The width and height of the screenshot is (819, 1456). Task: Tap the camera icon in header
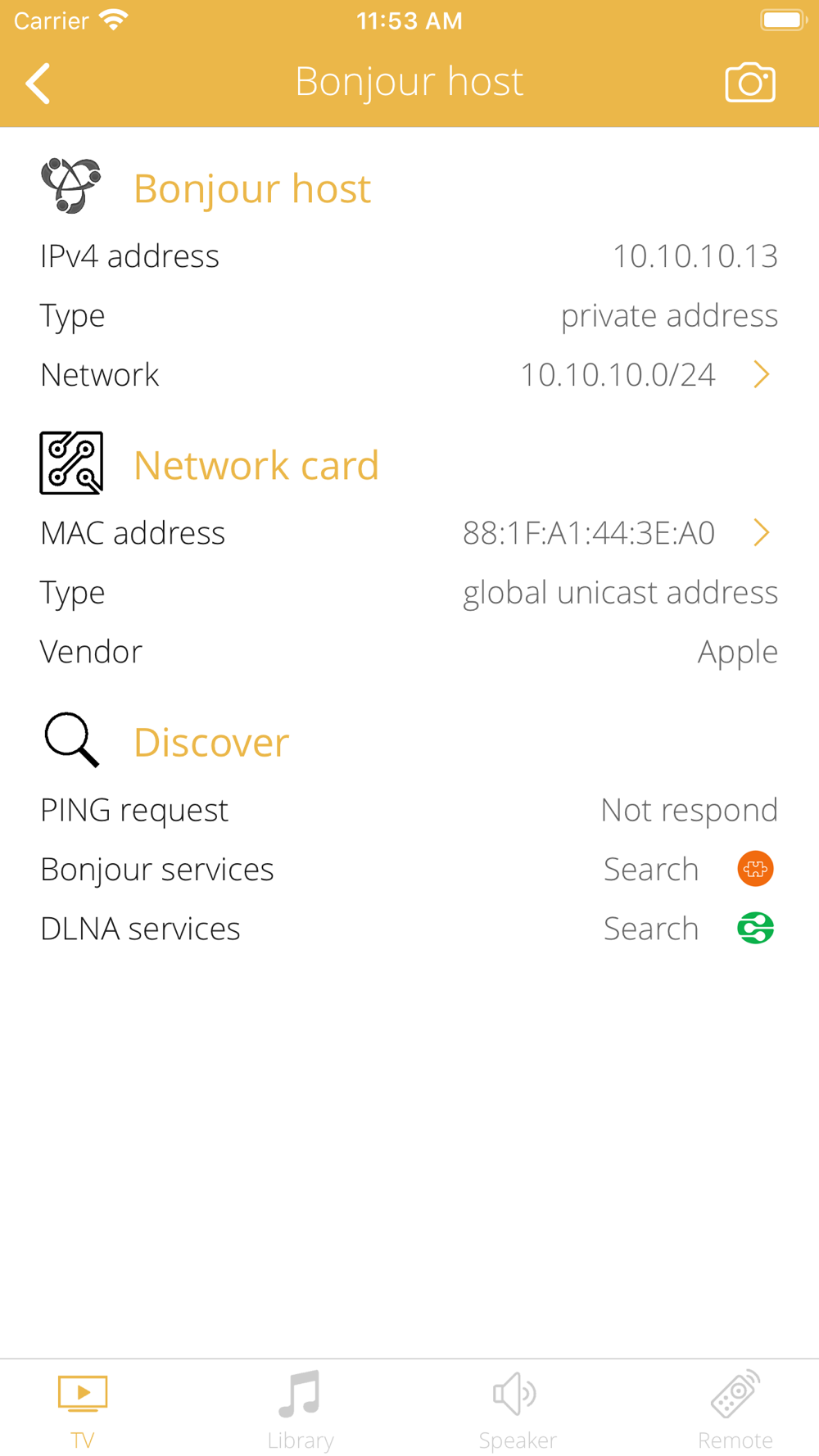pos(749,83)
